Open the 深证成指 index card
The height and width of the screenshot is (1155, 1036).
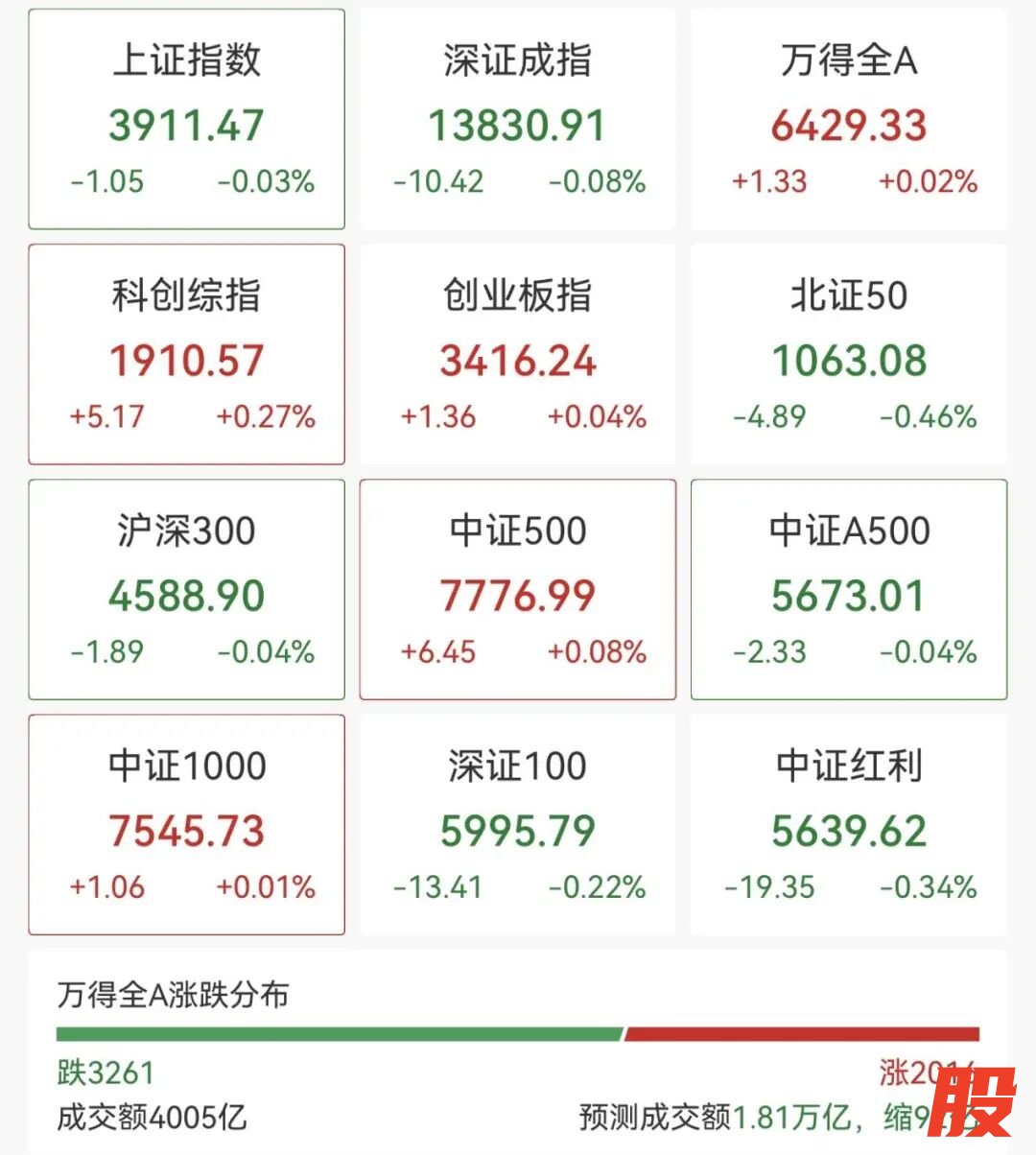[518, 119]
